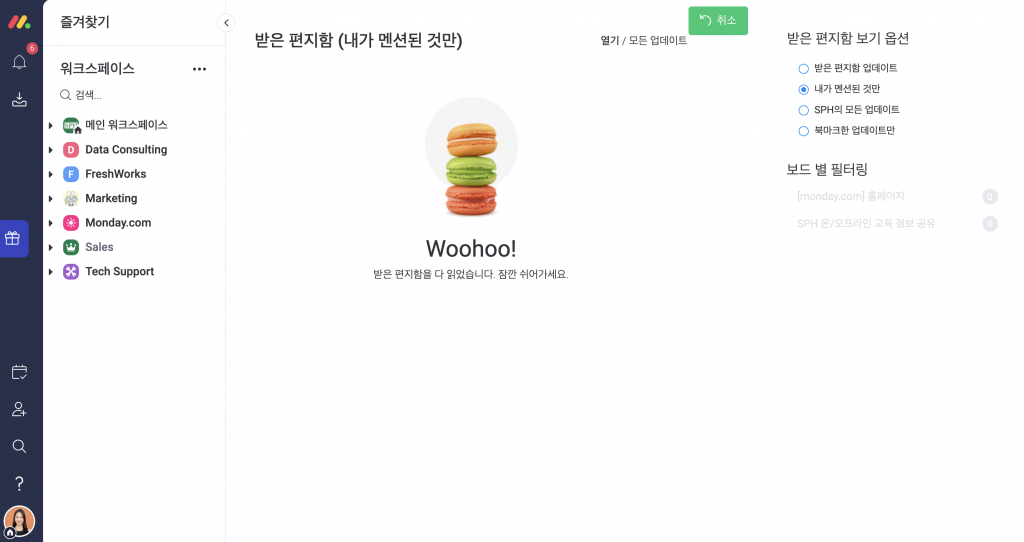This screenshot has width=1024, height=542.
Task: Select SPH의 모든 업데이트 option
Action: (x=803, y=110)
